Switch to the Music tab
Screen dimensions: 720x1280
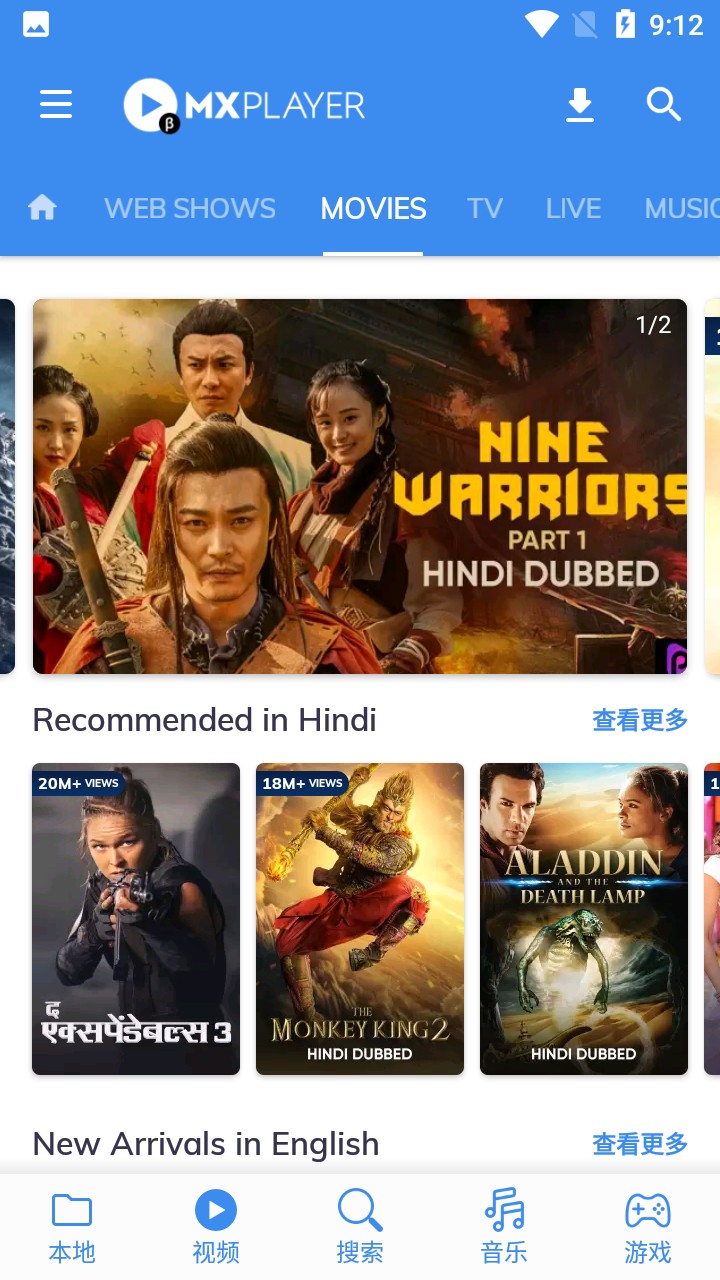[680, 208]
